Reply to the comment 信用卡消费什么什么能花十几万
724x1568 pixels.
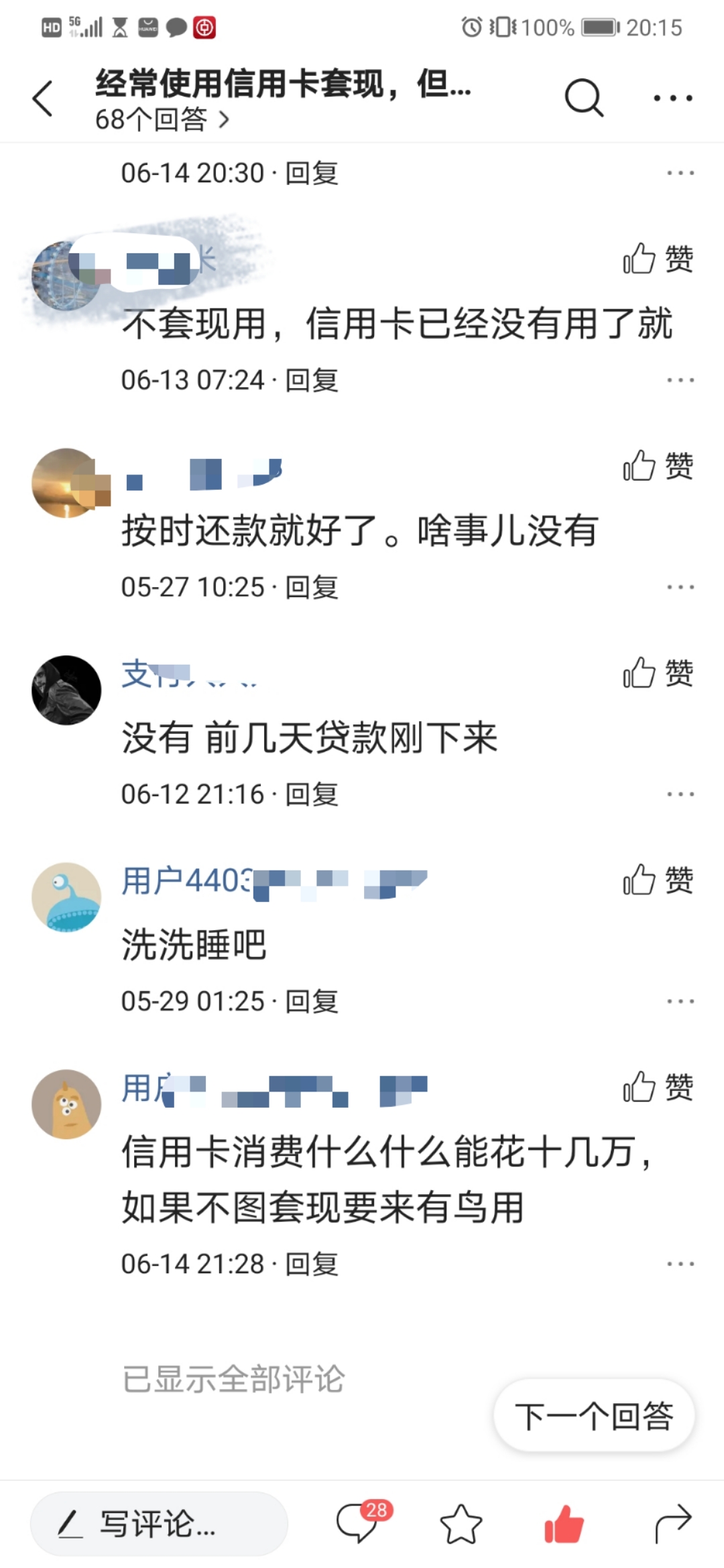312,1264
